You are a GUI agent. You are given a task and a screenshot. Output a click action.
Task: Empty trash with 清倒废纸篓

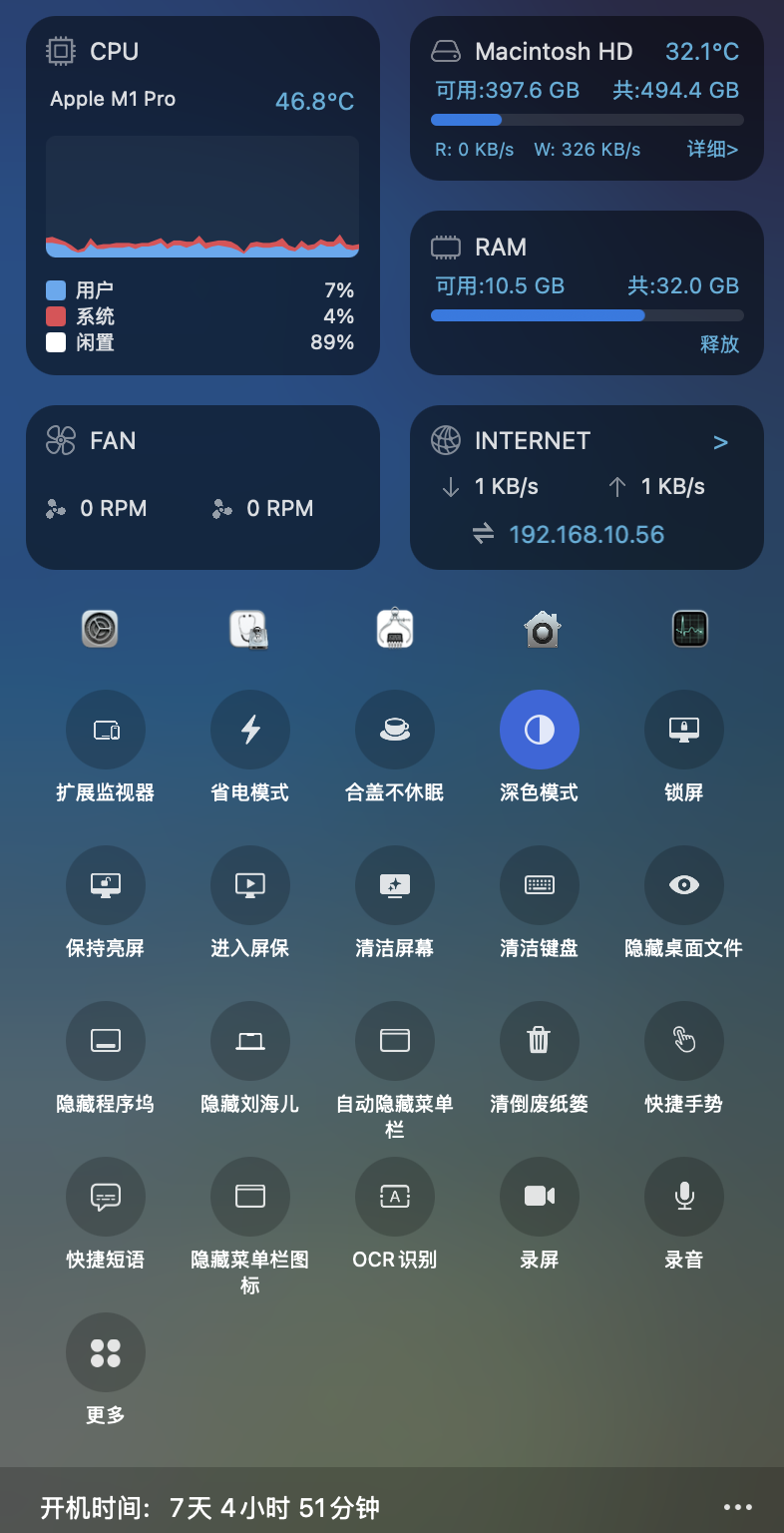click(540, 1042)
